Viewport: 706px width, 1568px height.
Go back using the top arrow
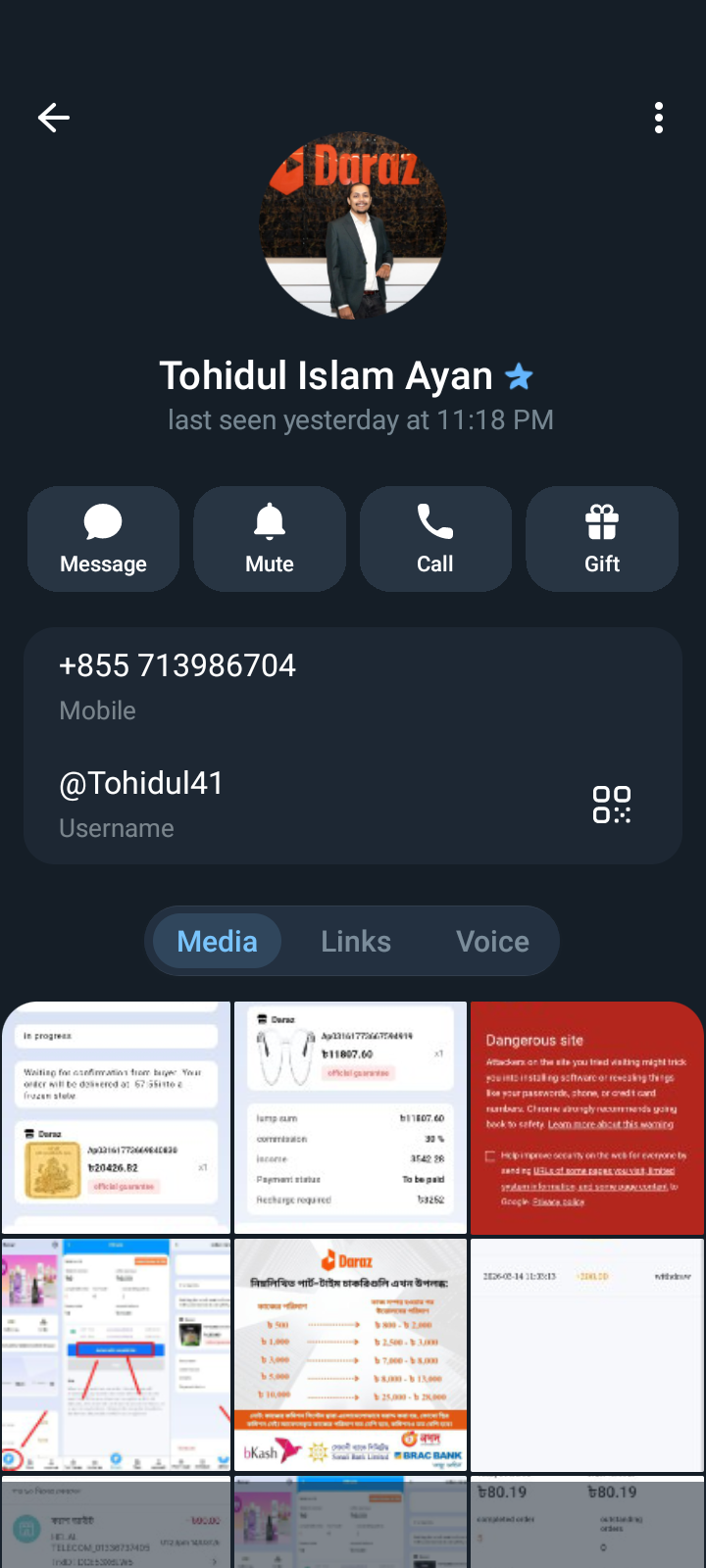point(54,118)
